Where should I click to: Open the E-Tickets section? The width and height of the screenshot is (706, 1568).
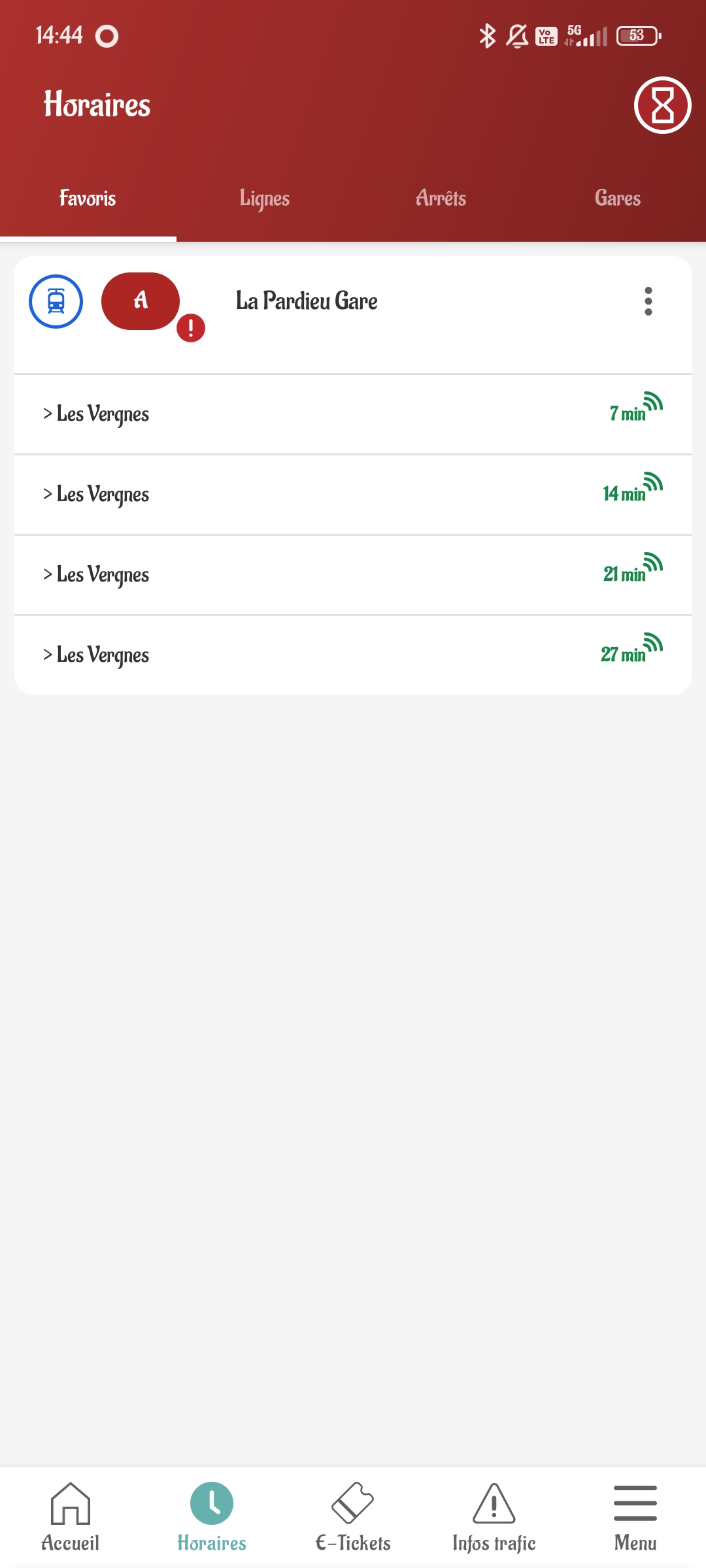point(353,1517)
